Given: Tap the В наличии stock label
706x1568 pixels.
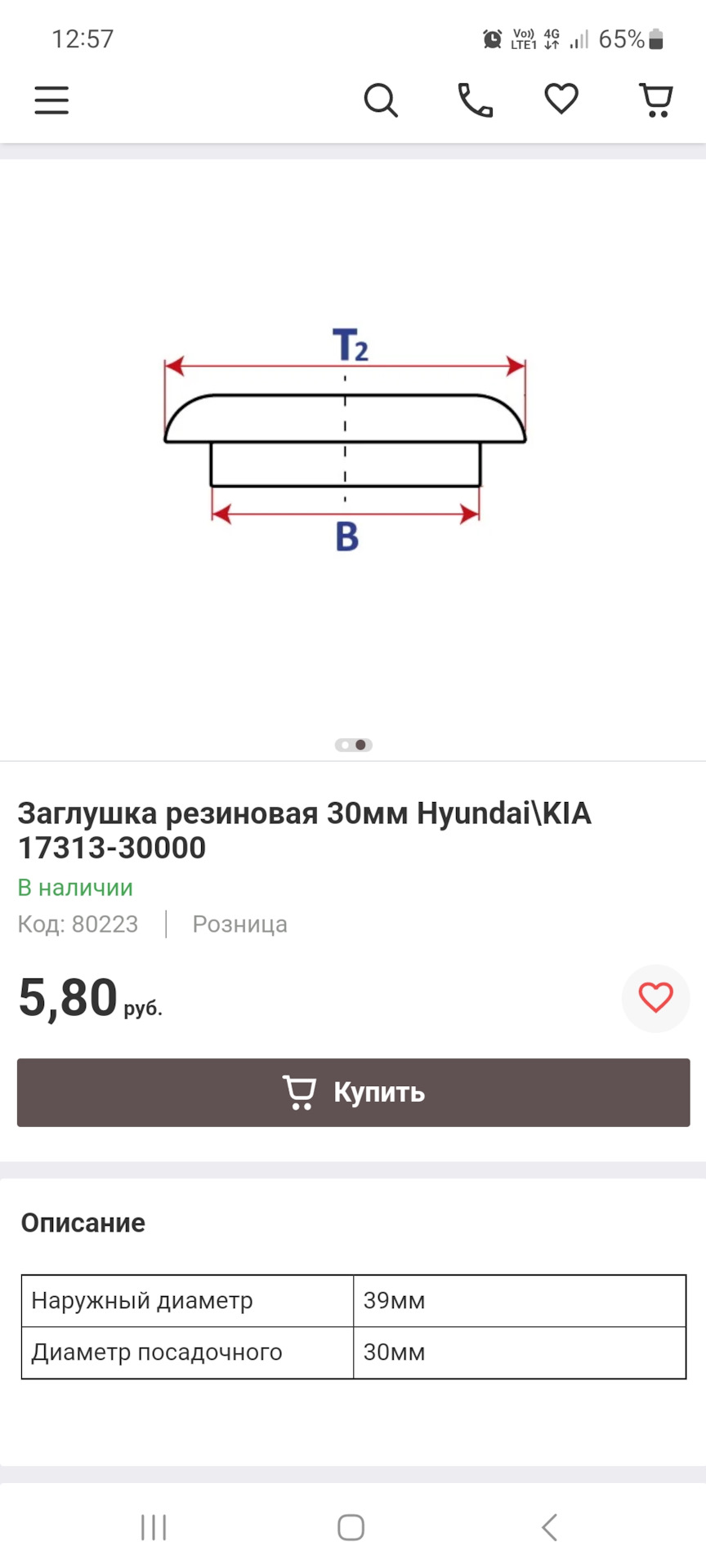Looking at the screenshot, I should click(x=75, y=888).
